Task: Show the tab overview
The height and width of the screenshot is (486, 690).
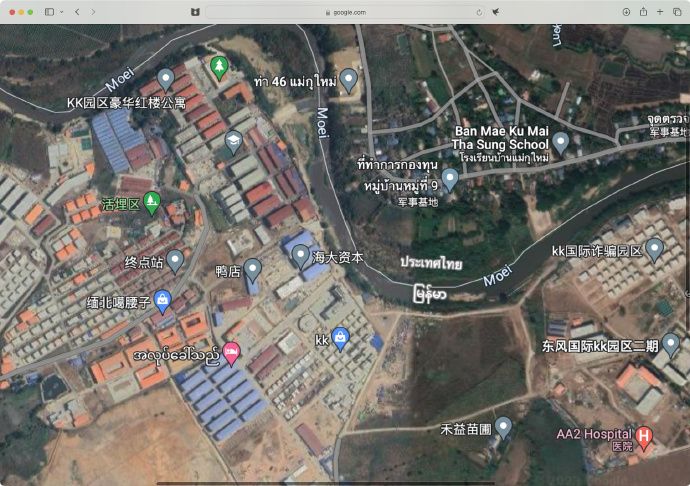Action: click(677, 11)
